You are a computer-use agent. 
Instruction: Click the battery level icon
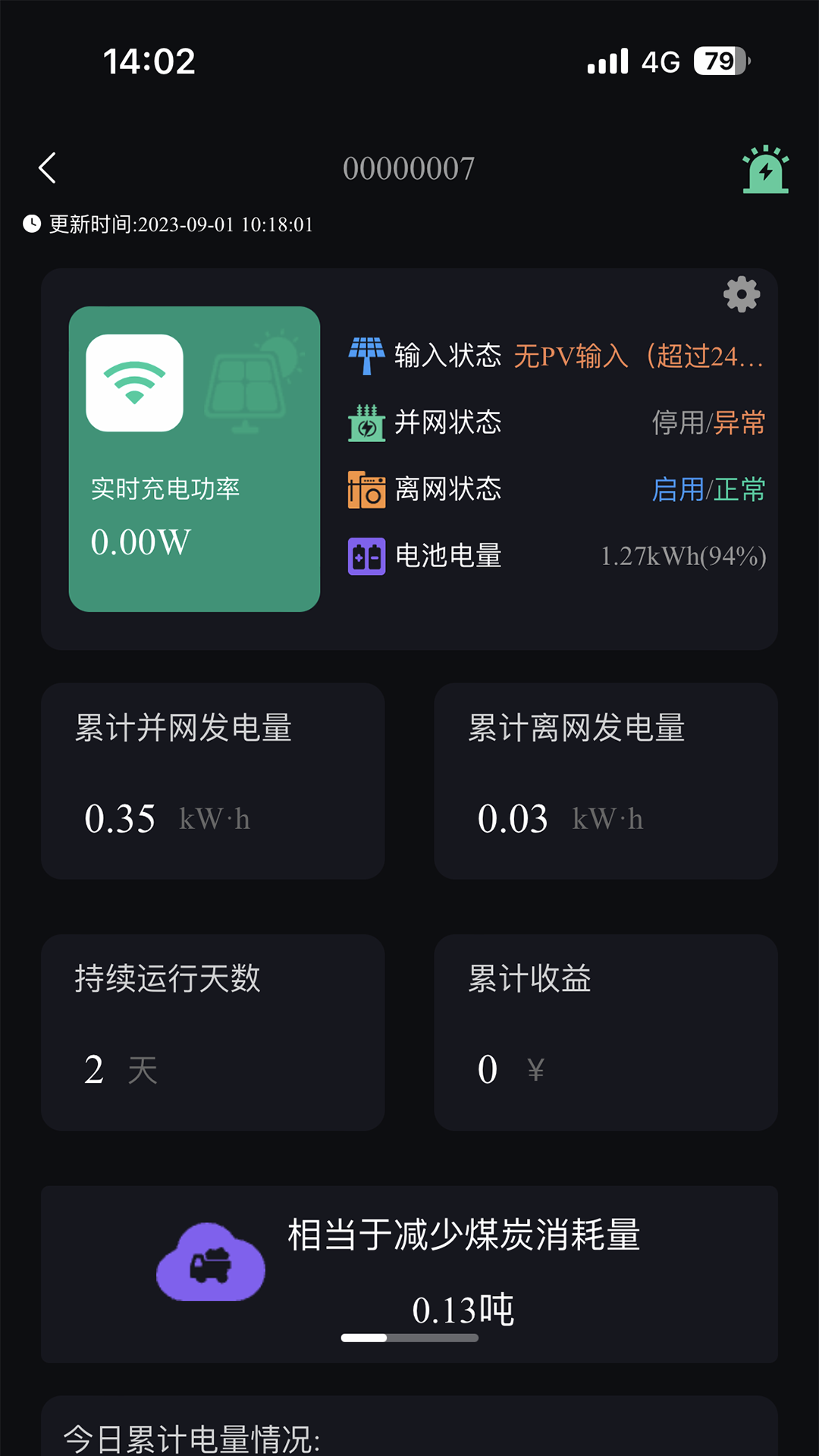tap(366, 556)
